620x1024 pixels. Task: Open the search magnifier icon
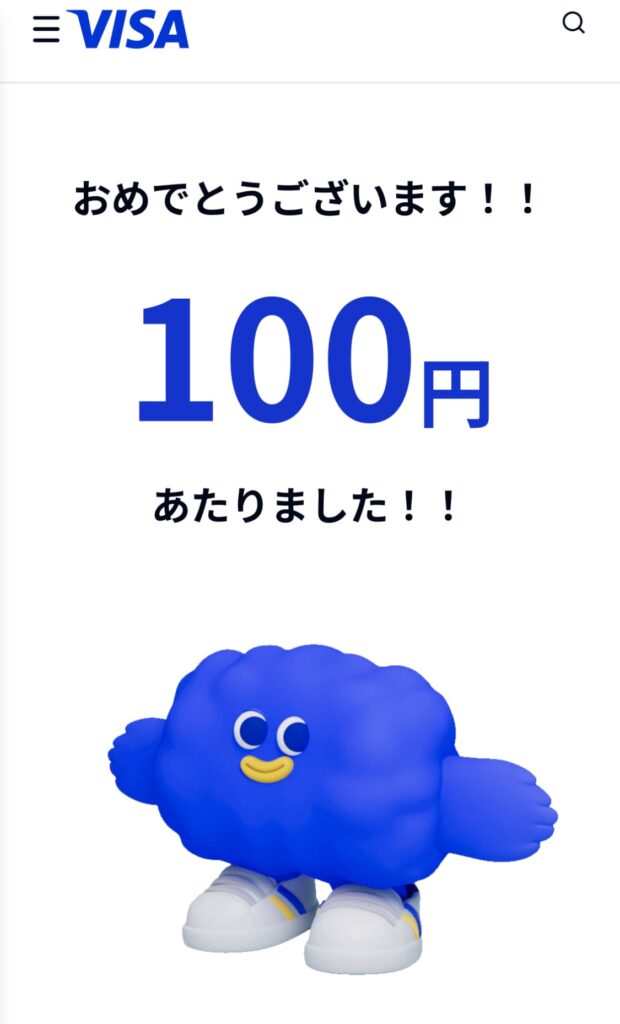coord(573,23)
